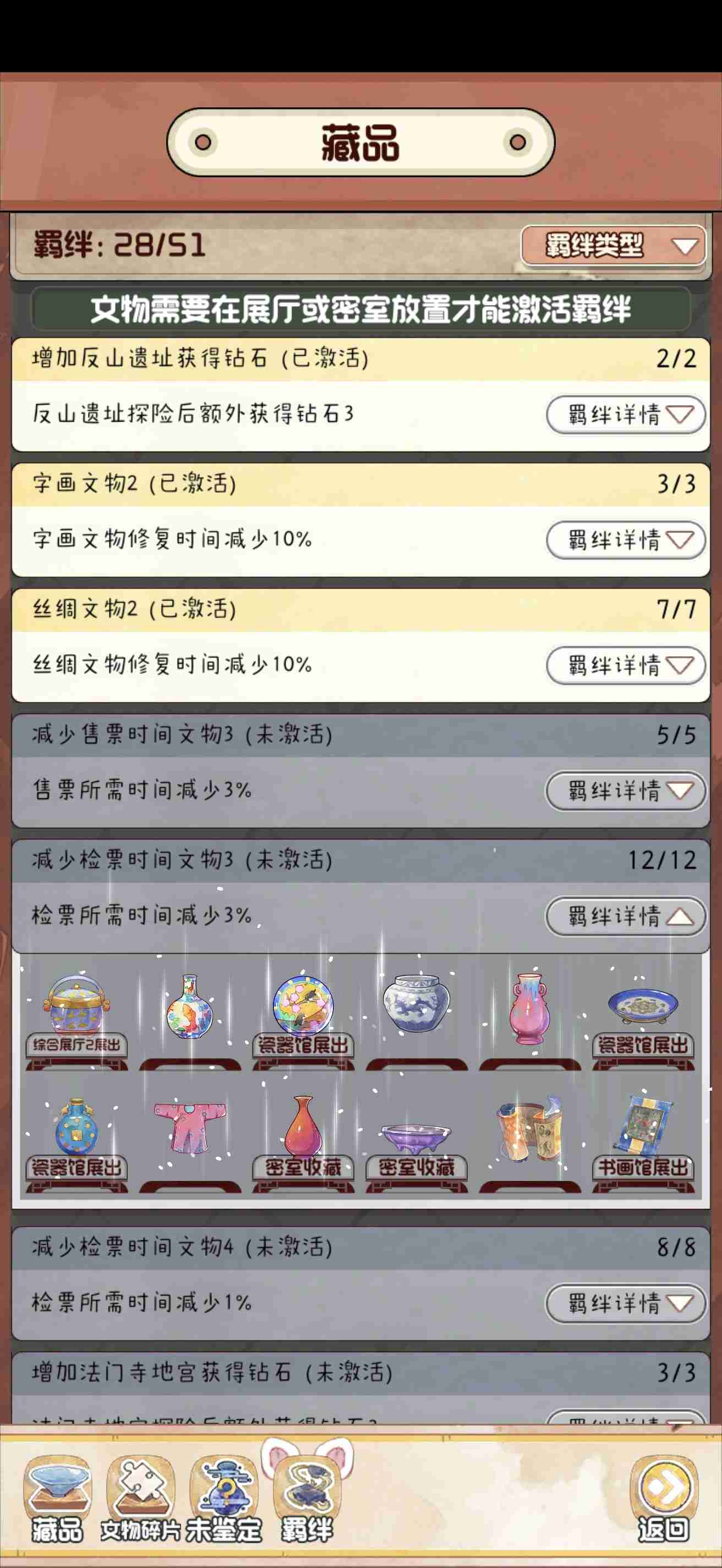Switch to the 文物碎片 tab
722x1568 pixels.
[140, 1499]
